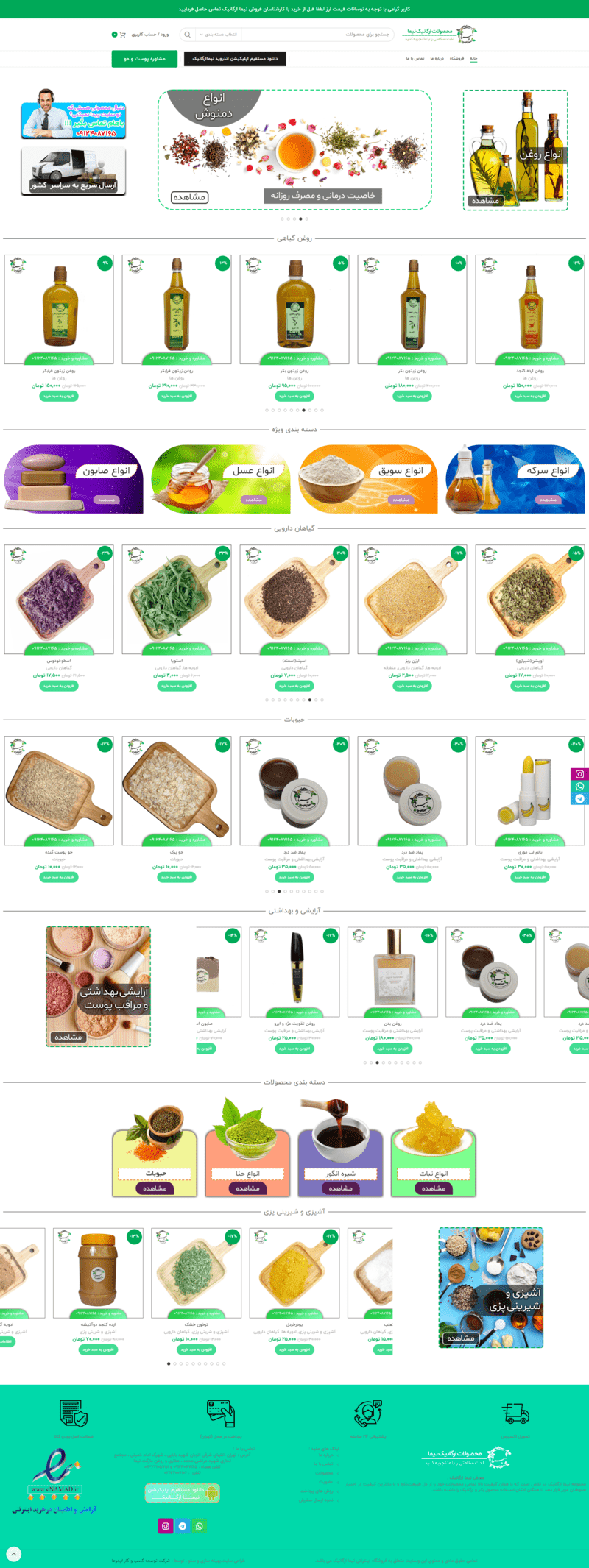Open the shopping cart icon
This screenshot has width=589, height=1568.
pos(122,35)
